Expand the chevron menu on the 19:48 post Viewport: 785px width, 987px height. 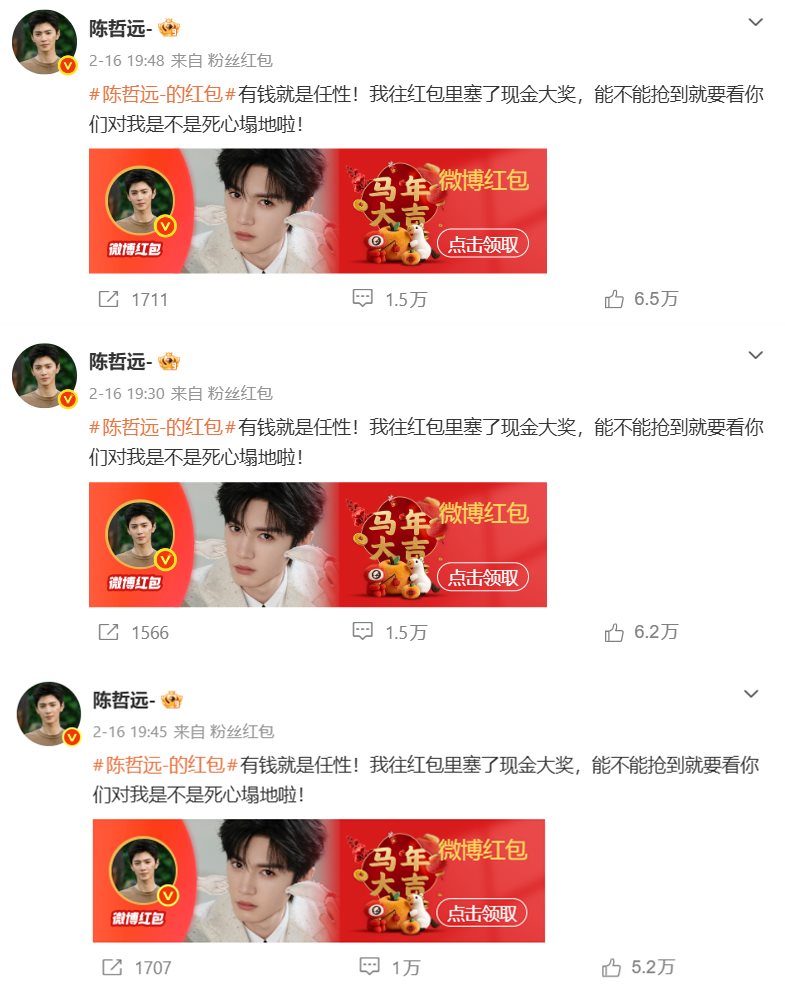point(756,22)
